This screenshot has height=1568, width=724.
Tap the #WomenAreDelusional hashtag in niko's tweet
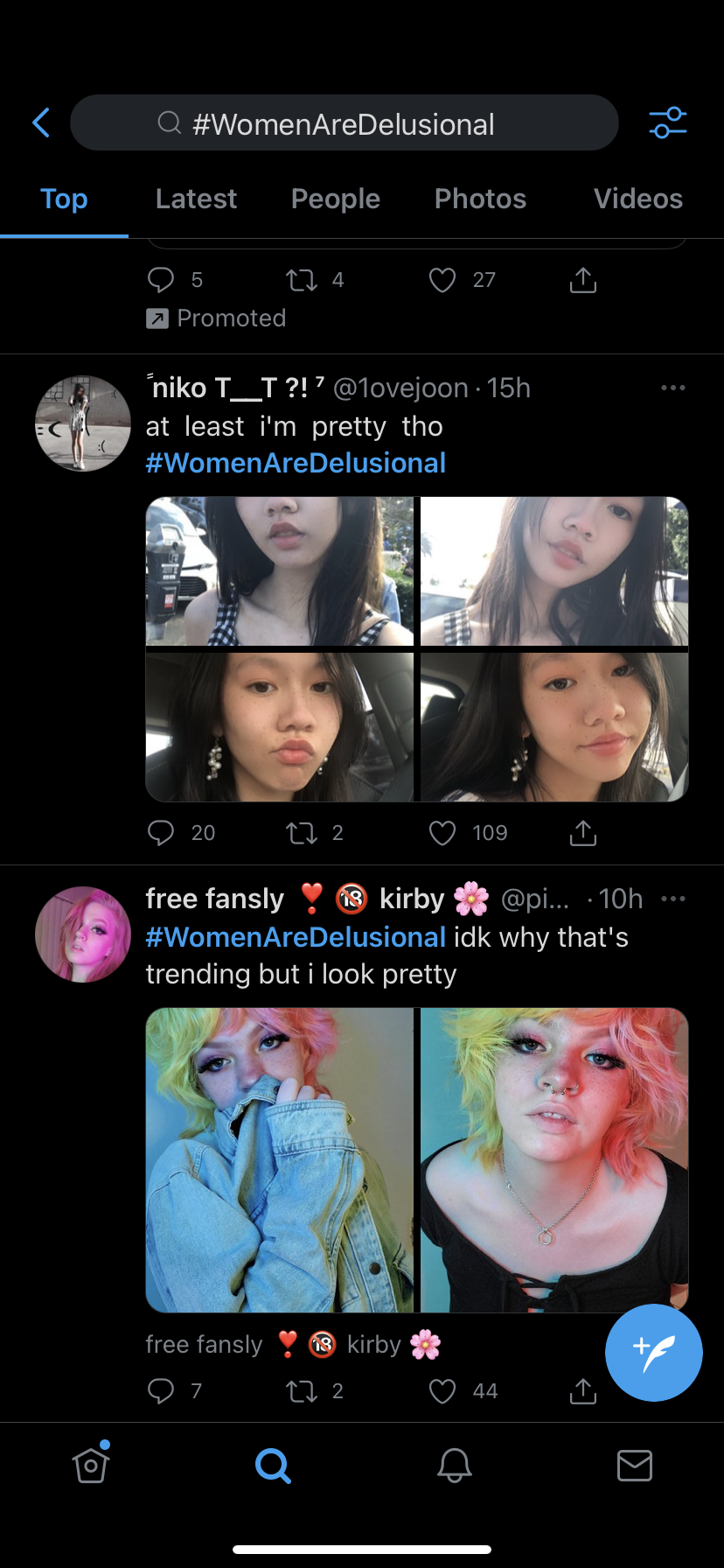(x=296, y=463)
